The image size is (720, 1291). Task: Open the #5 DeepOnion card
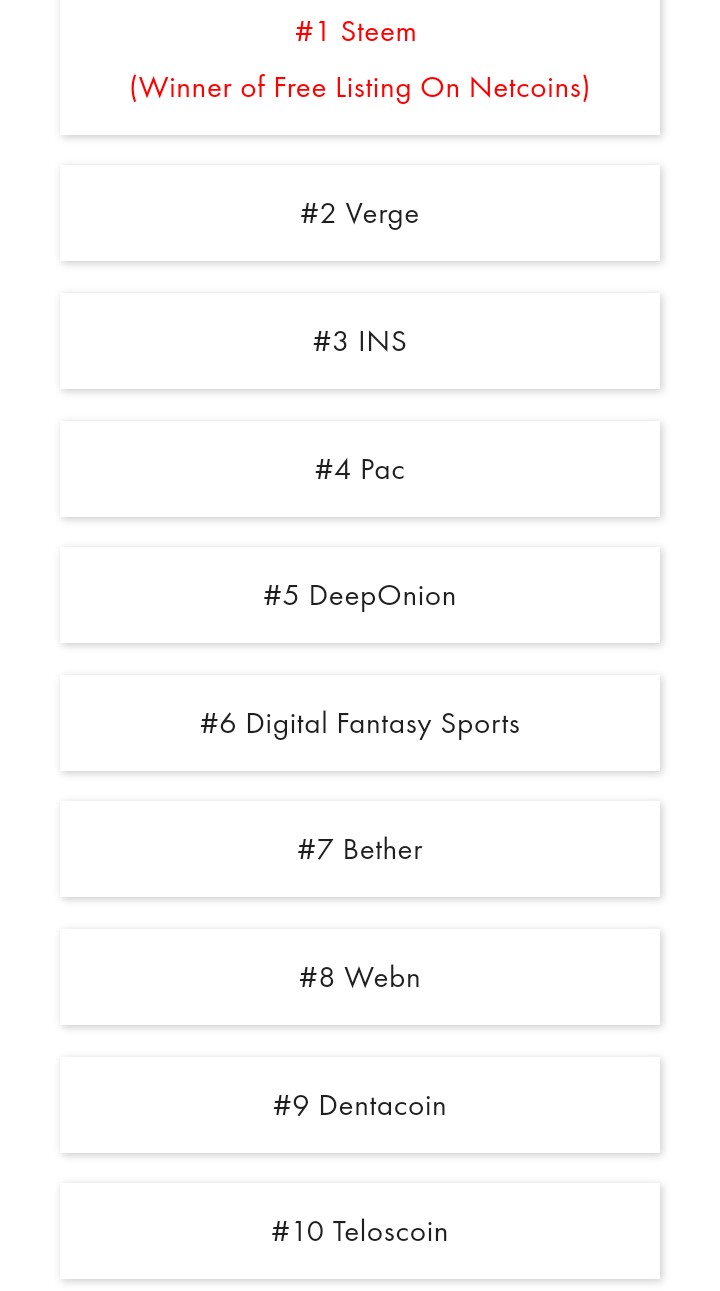point(360,595)
